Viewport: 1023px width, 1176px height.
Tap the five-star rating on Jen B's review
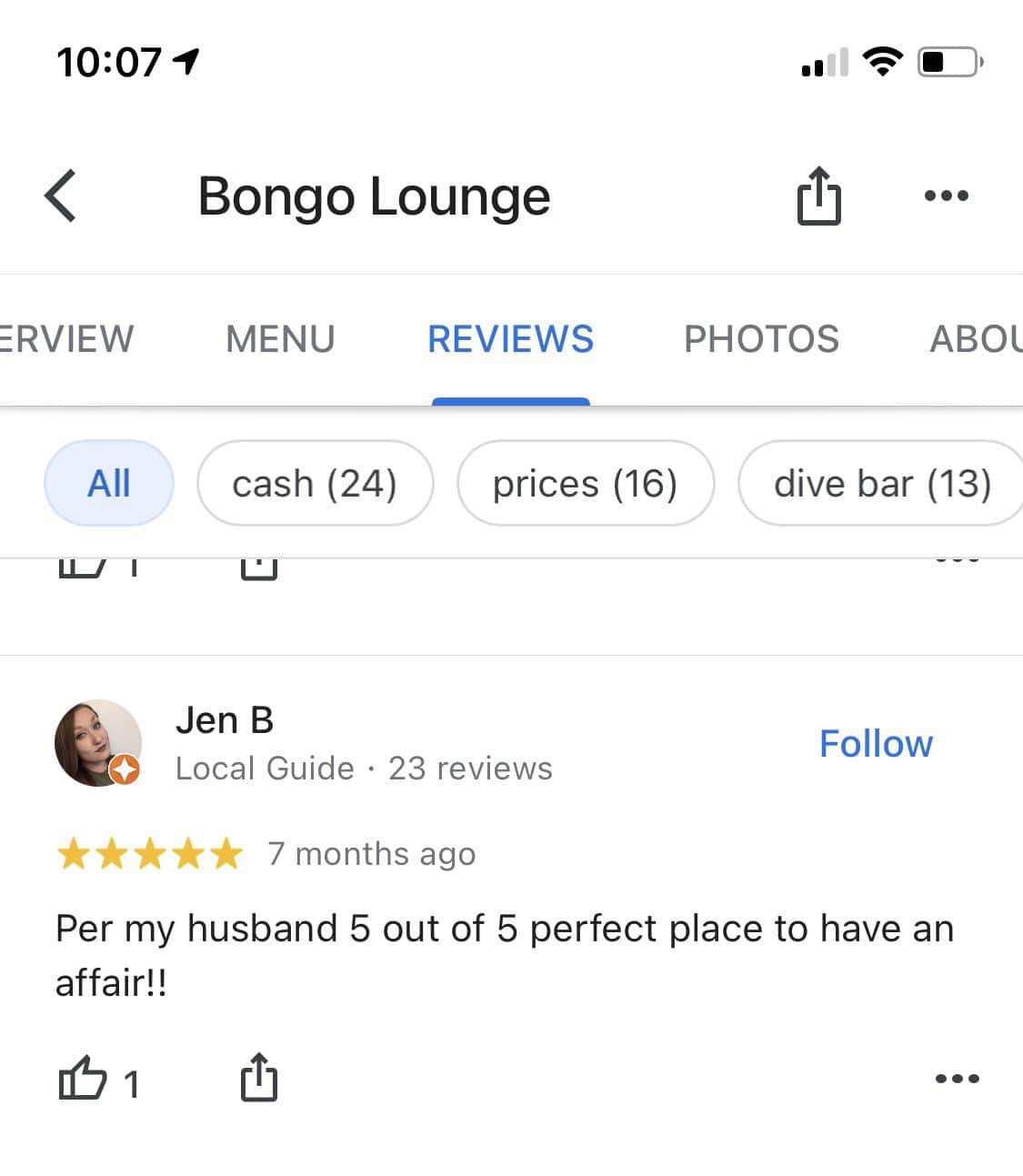click(x=148, y=853)
